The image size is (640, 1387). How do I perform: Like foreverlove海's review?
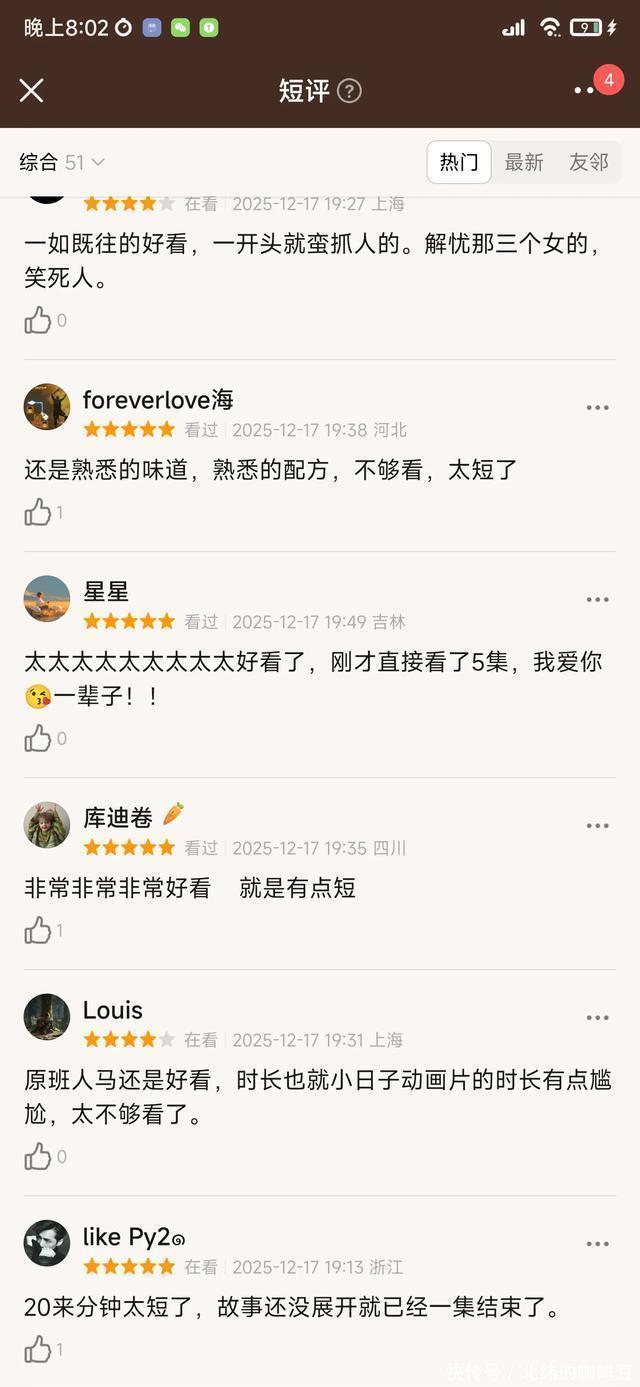coord(38,512)
